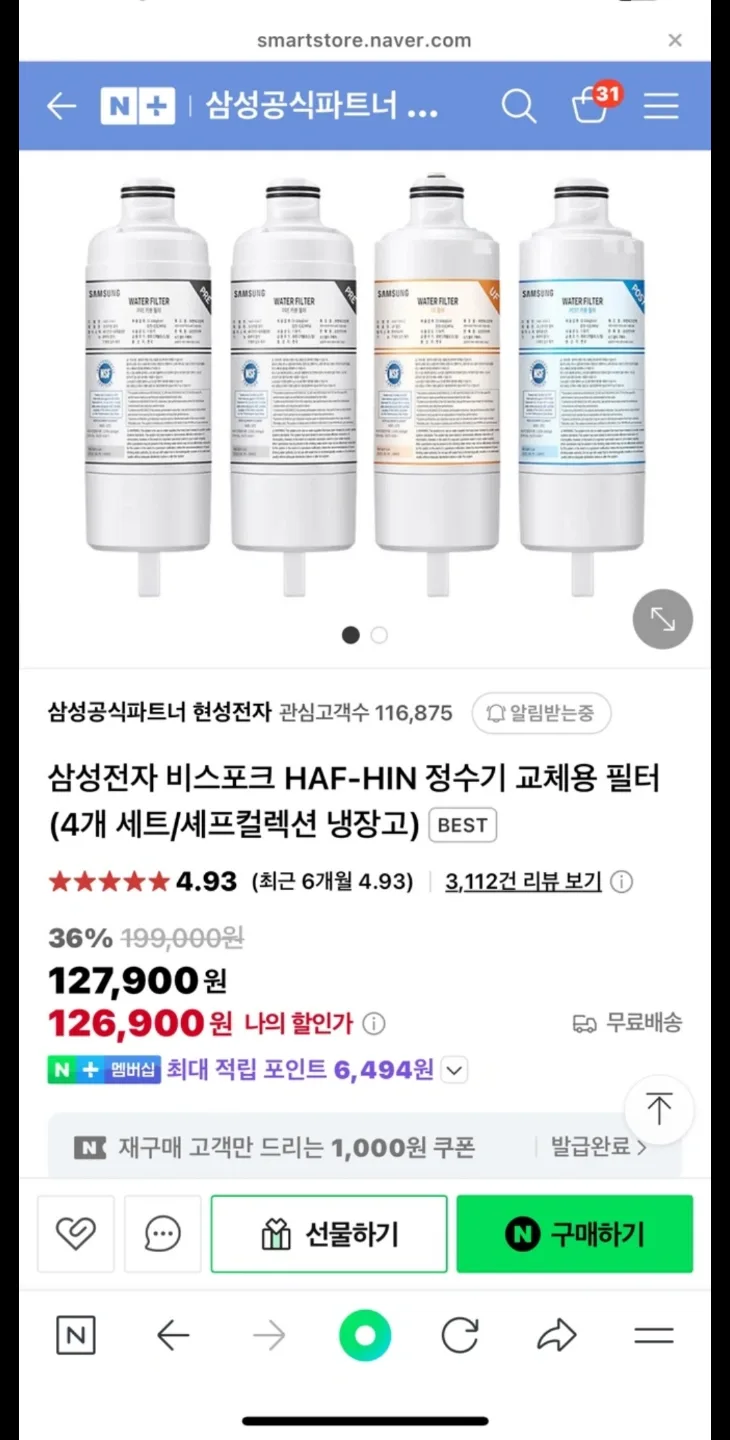730x1440 pixels.
Task: Share the page using the share icon
Action: 557,1334
